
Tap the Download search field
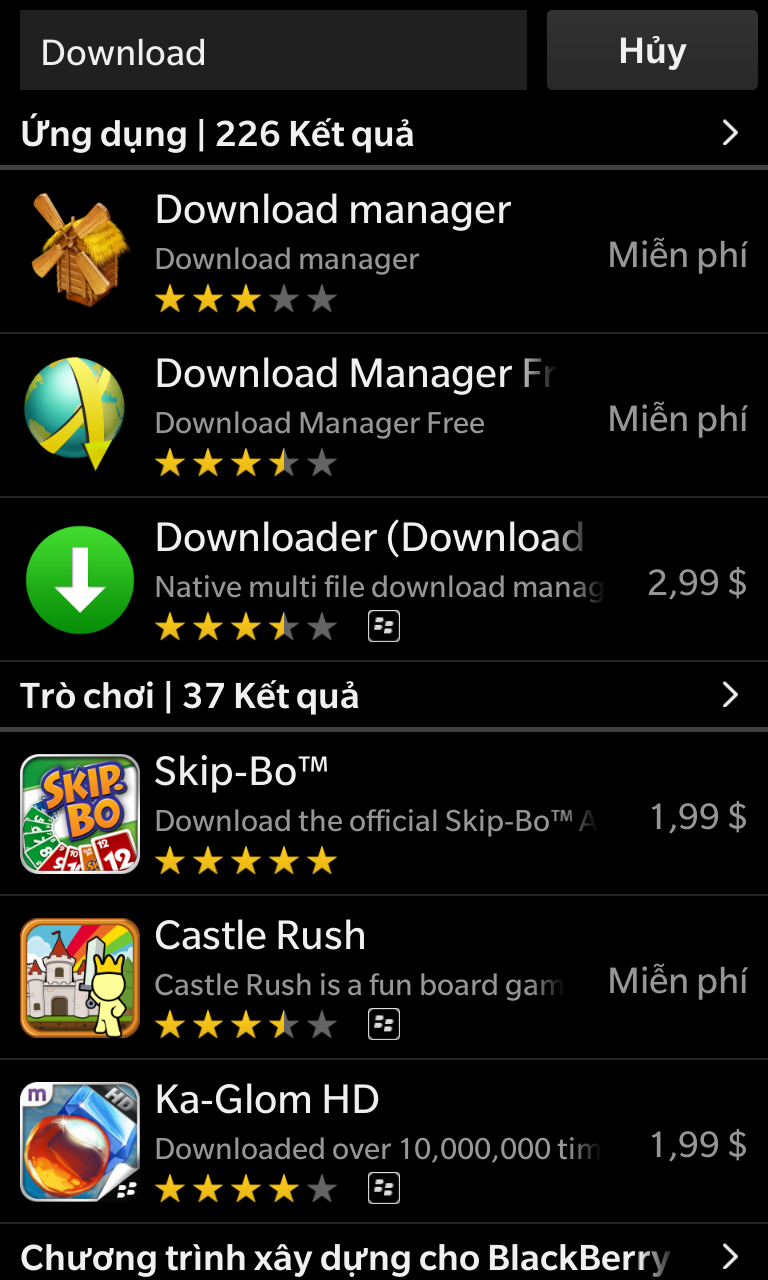[273, 51]
